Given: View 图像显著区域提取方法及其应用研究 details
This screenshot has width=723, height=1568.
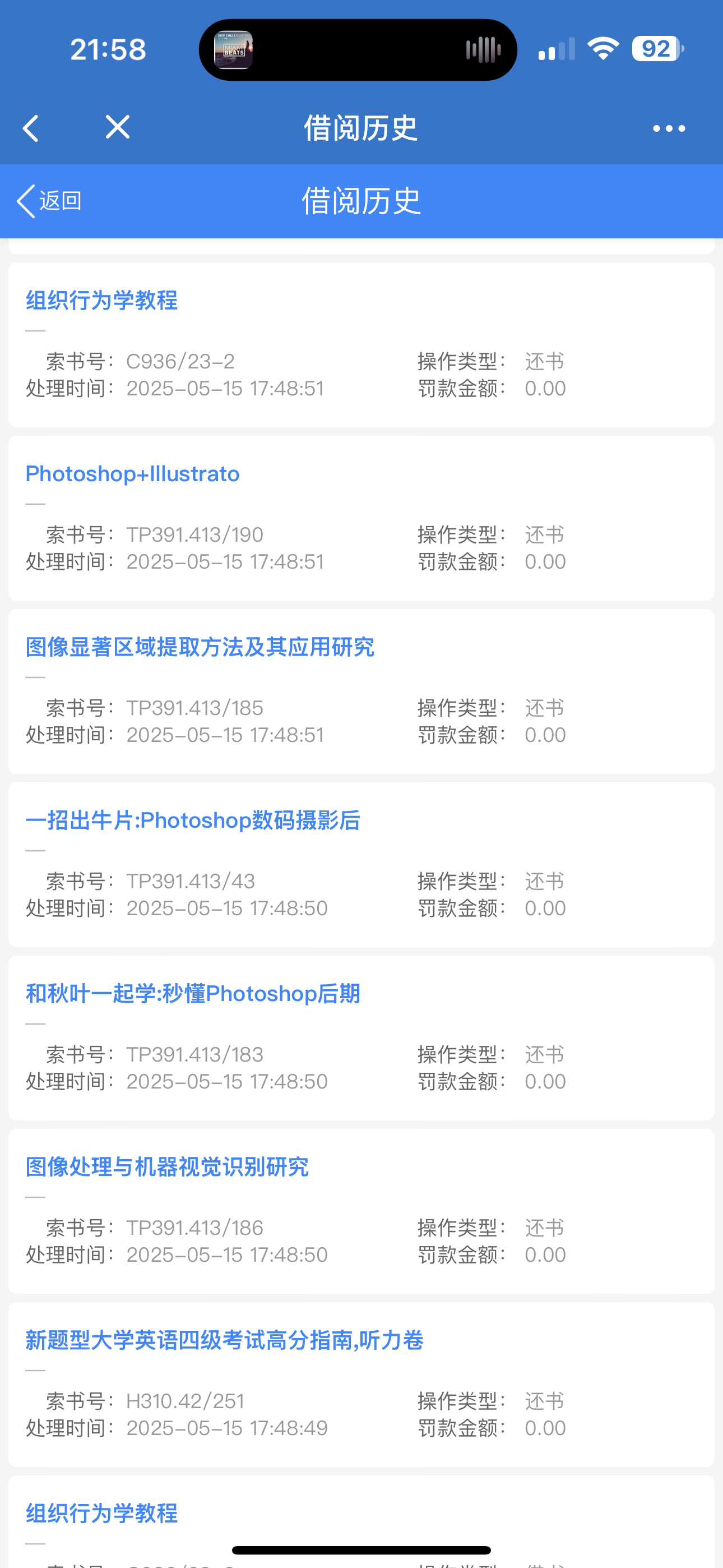Looking at the screenshot, I should [200, 647].
